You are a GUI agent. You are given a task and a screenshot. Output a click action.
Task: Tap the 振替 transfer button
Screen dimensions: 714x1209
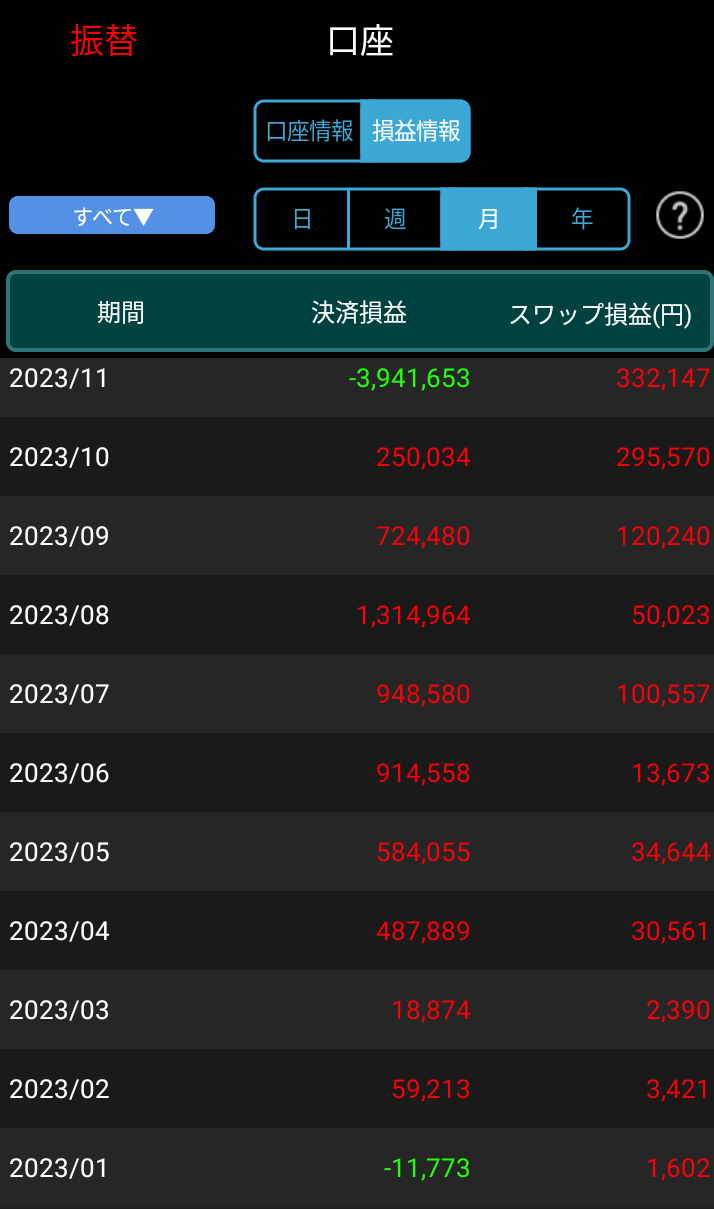(x=104, y=41)
